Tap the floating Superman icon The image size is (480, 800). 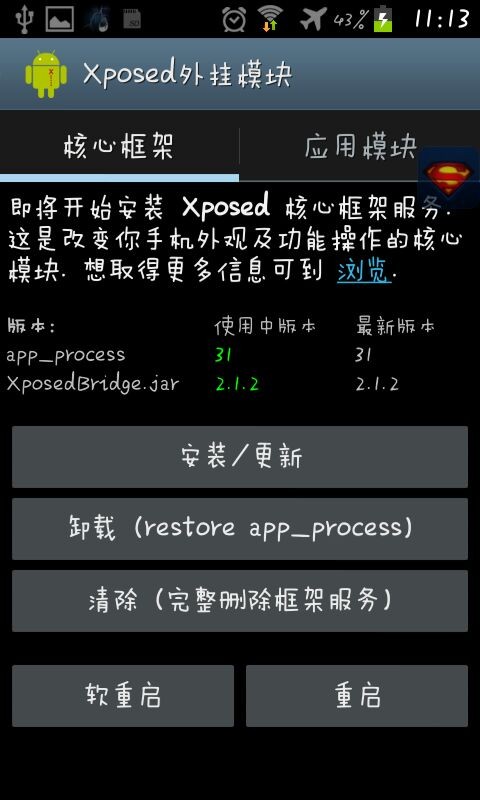pyautogui.click(x=448, y=178)
